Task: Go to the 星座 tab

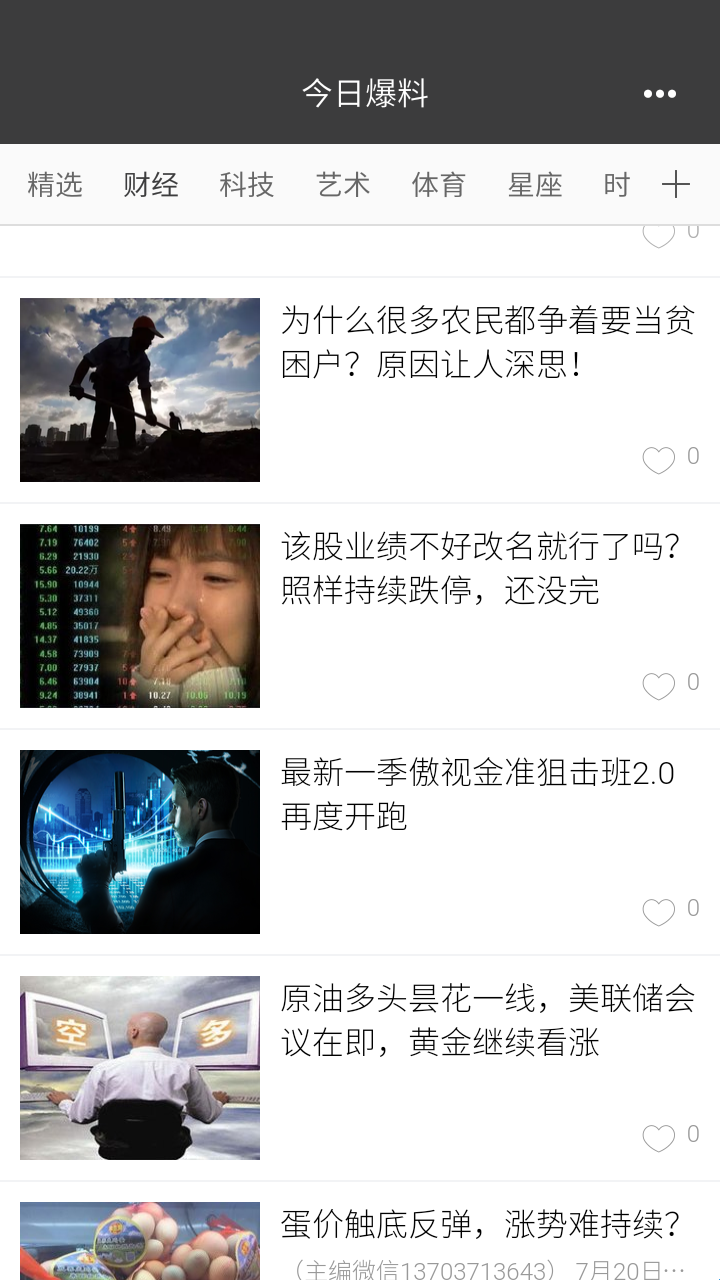Action: coord(535,185)
